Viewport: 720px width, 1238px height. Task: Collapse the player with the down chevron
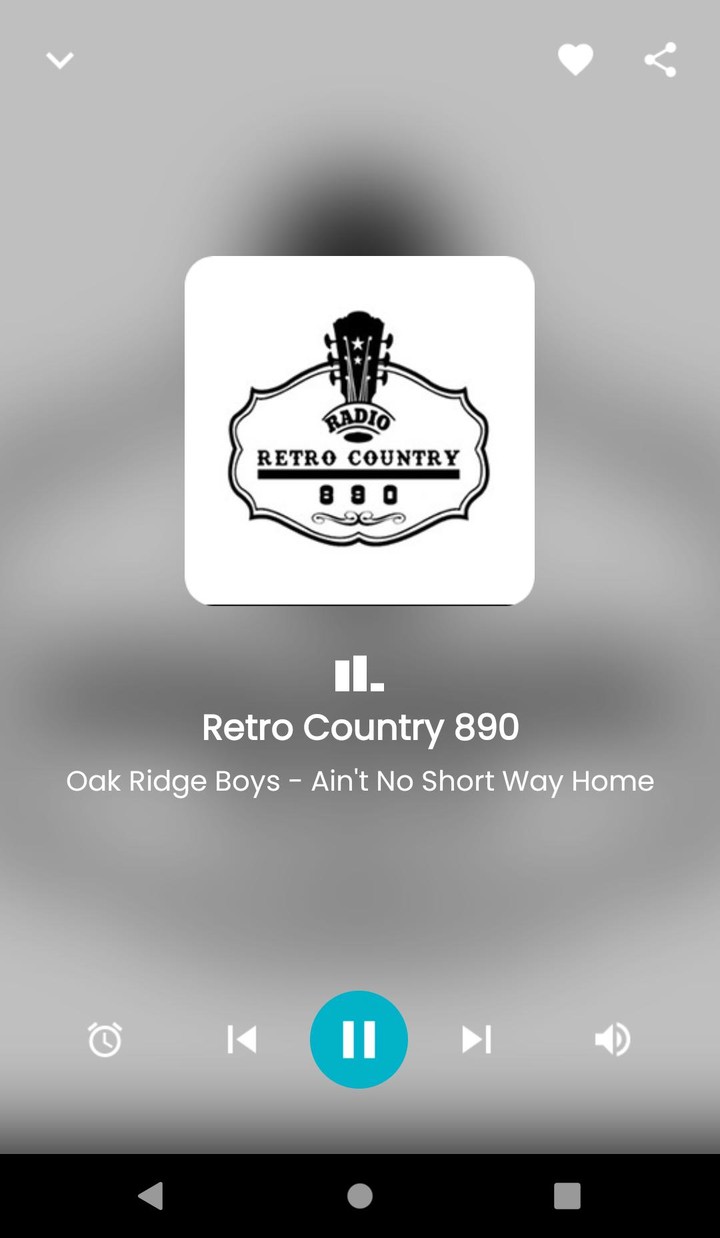click(60, 59)
